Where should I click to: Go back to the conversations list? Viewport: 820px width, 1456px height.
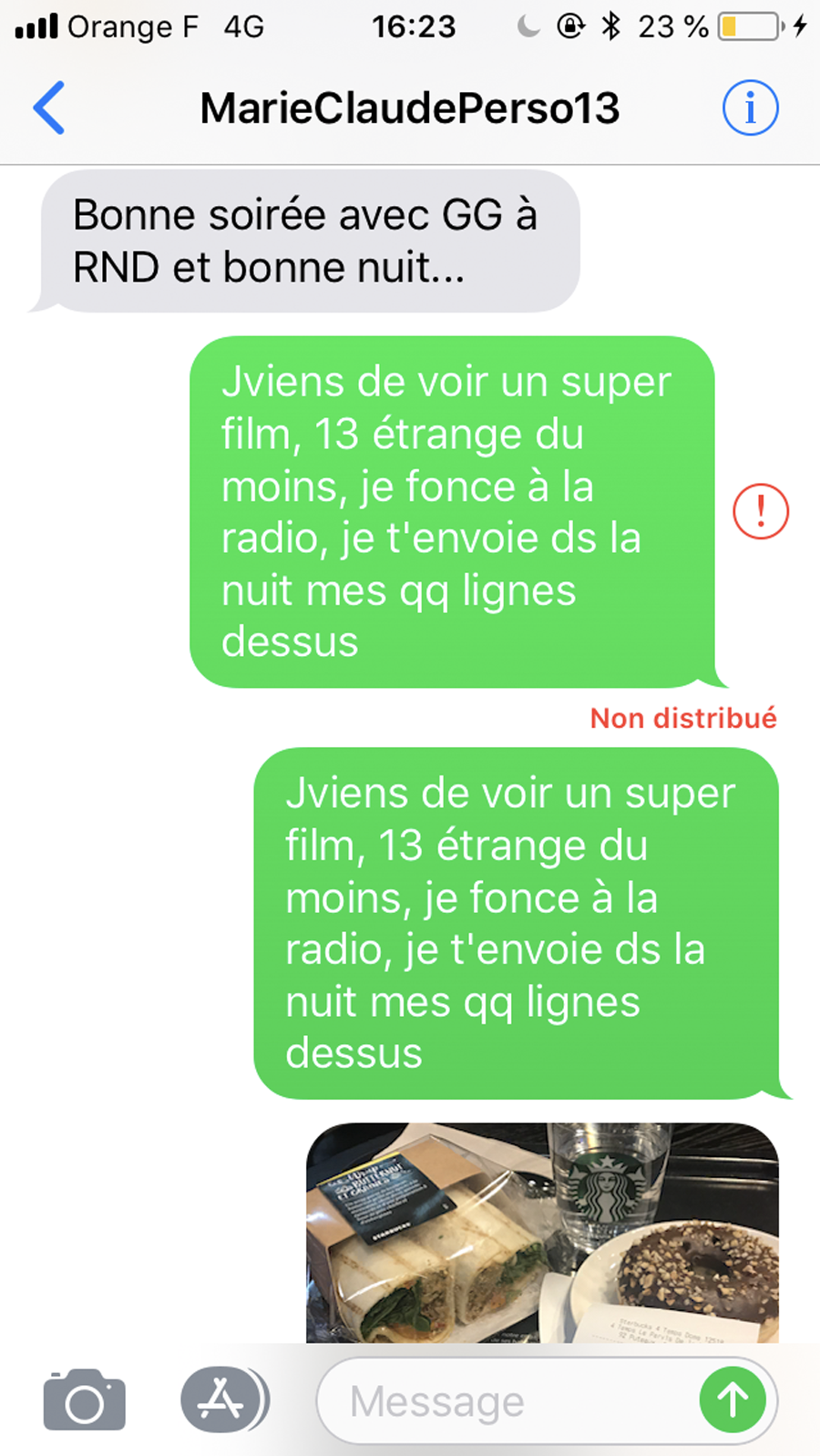(49, 108)
